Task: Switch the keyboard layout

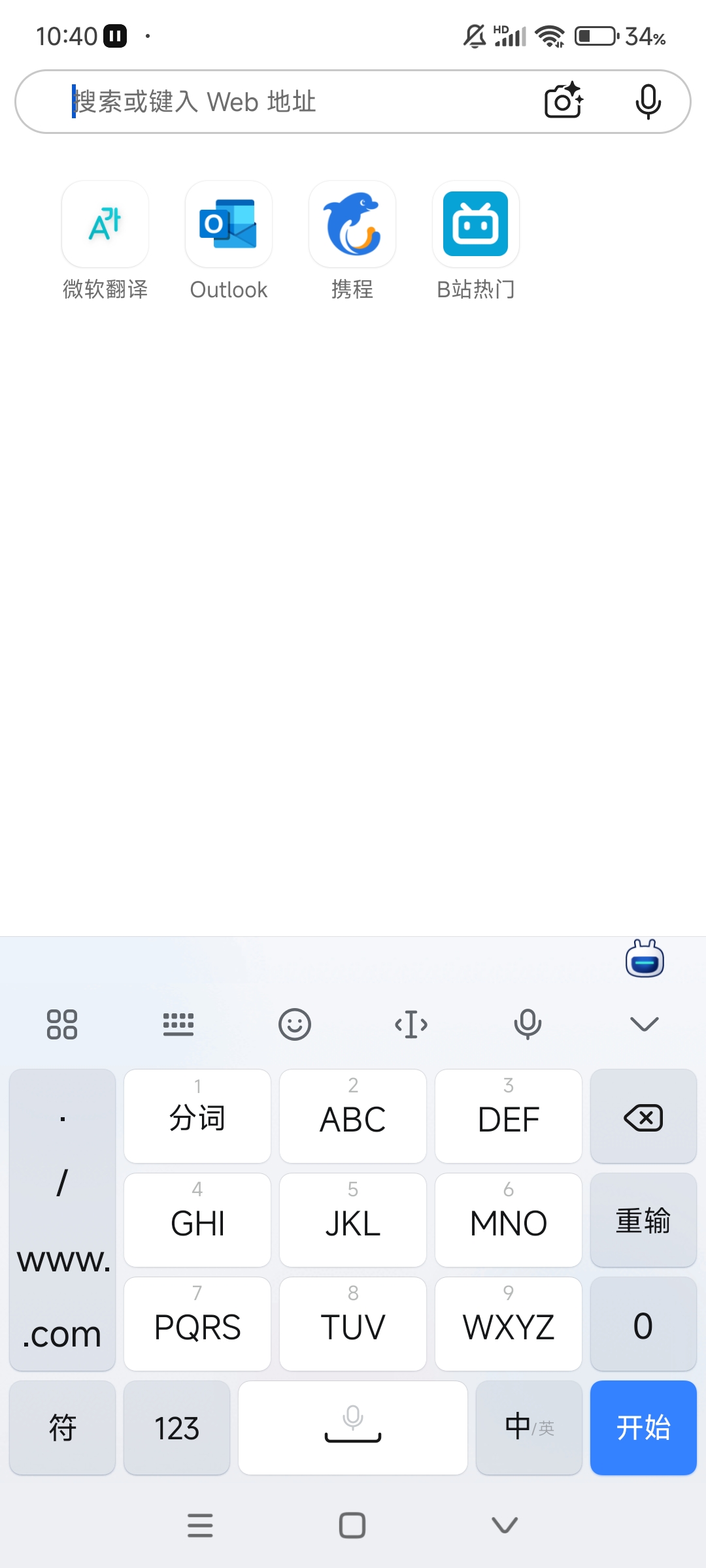Action: point(178,1024)
